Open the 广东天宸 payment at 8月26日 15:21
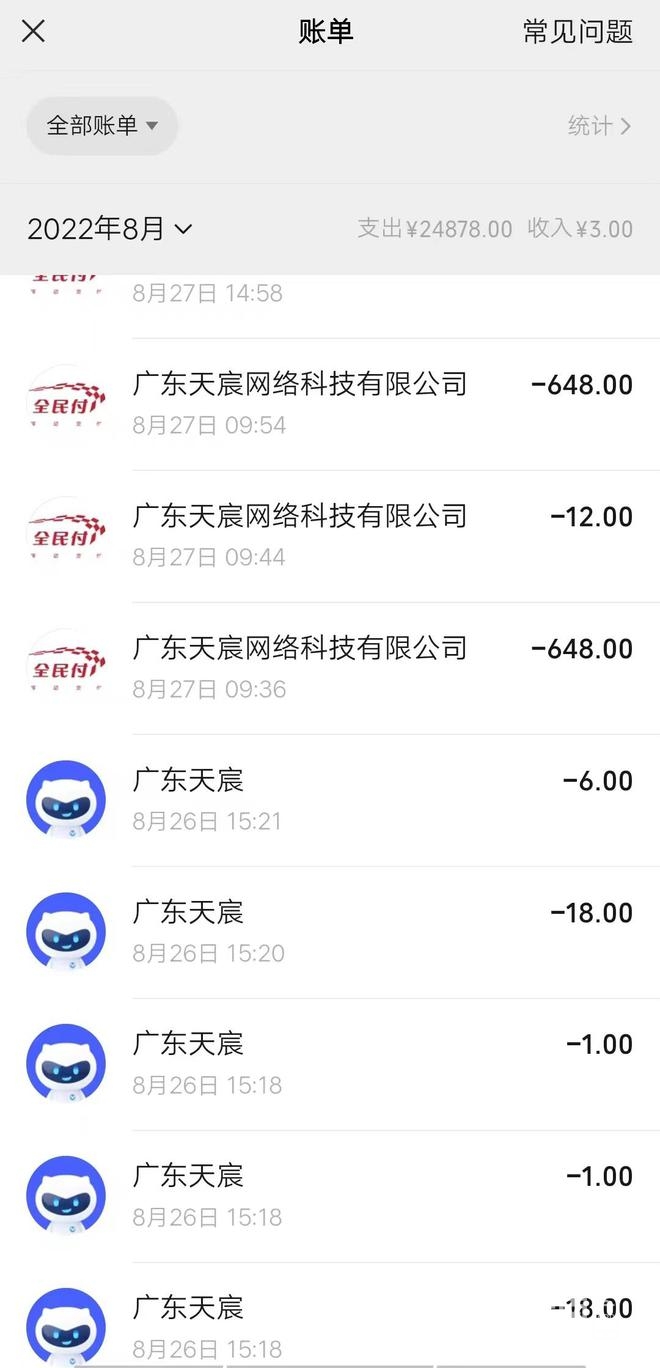Viewport: 660px width, 1368px height. 330,799
